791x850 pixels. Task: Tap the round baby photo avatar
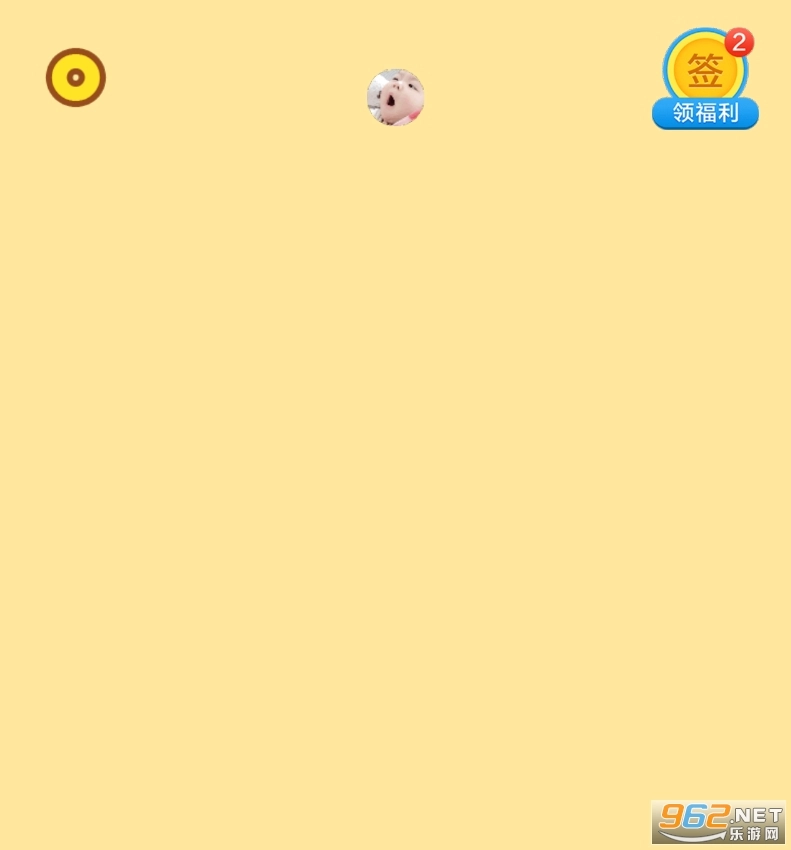point(395,97)
